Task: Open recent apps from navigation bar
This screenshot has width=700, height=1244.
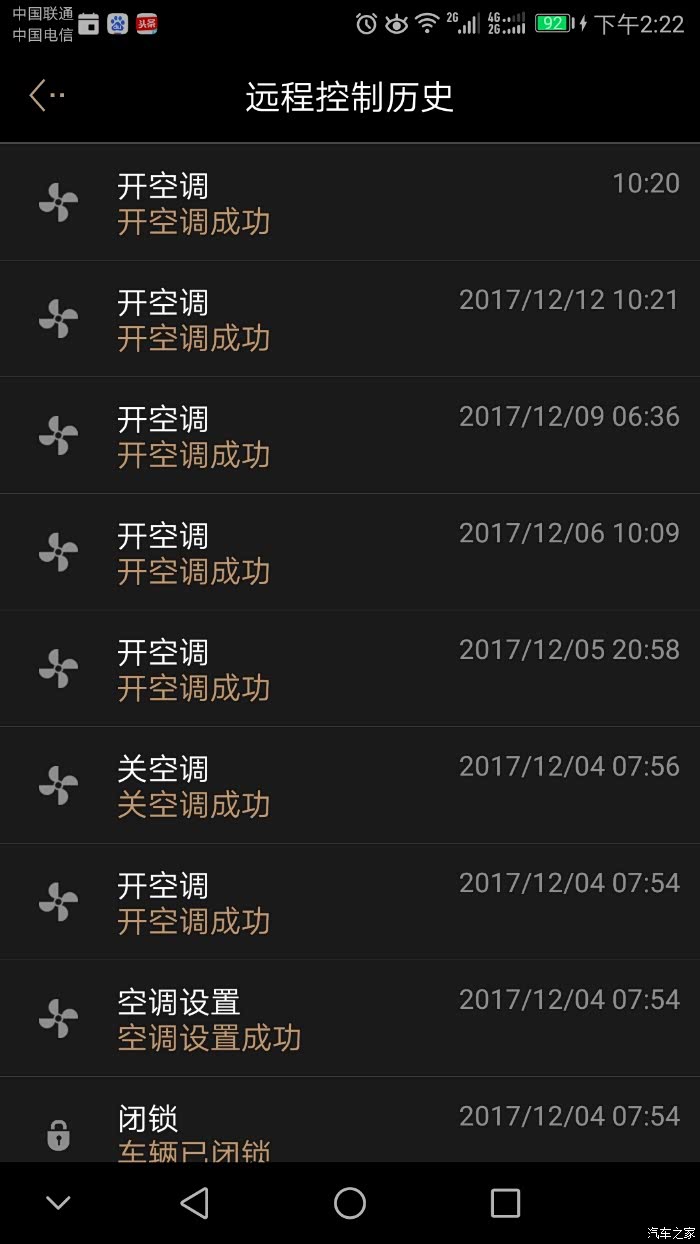Action: (x=505, y=1203)
